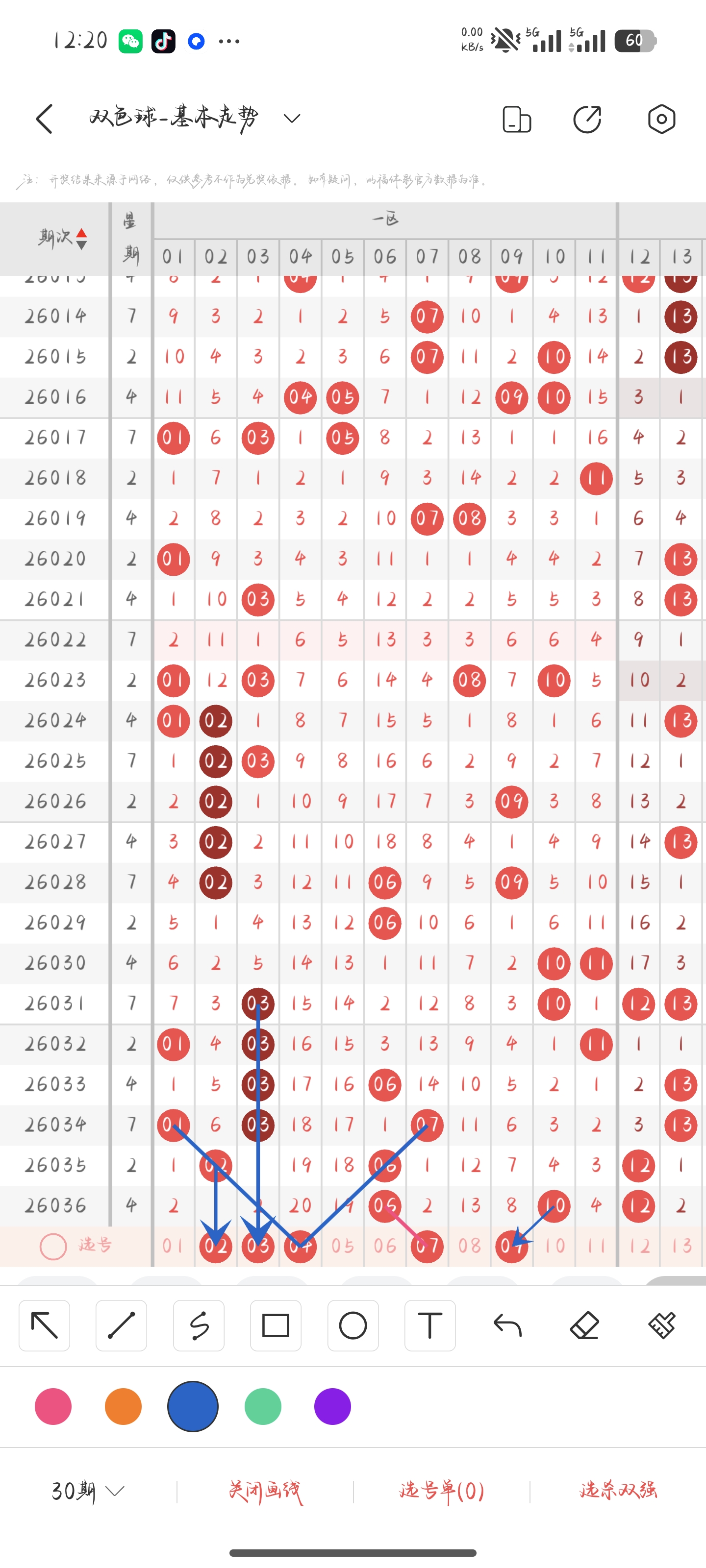Select the arrow drawing tool
This screenshot has width=706, height=1568.
[x=45, y=1325]
